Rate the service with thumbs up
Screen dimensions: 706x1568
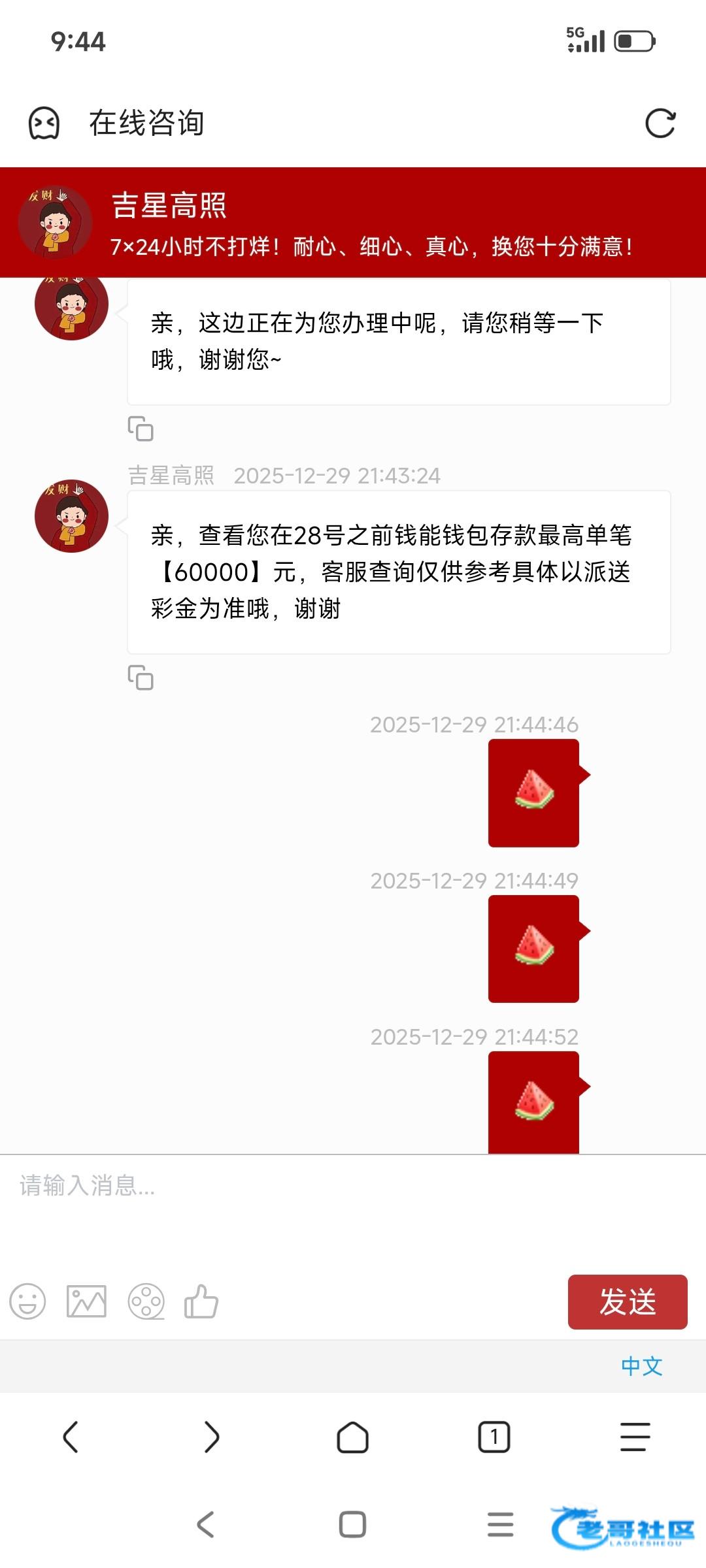tap(201, 1301)
